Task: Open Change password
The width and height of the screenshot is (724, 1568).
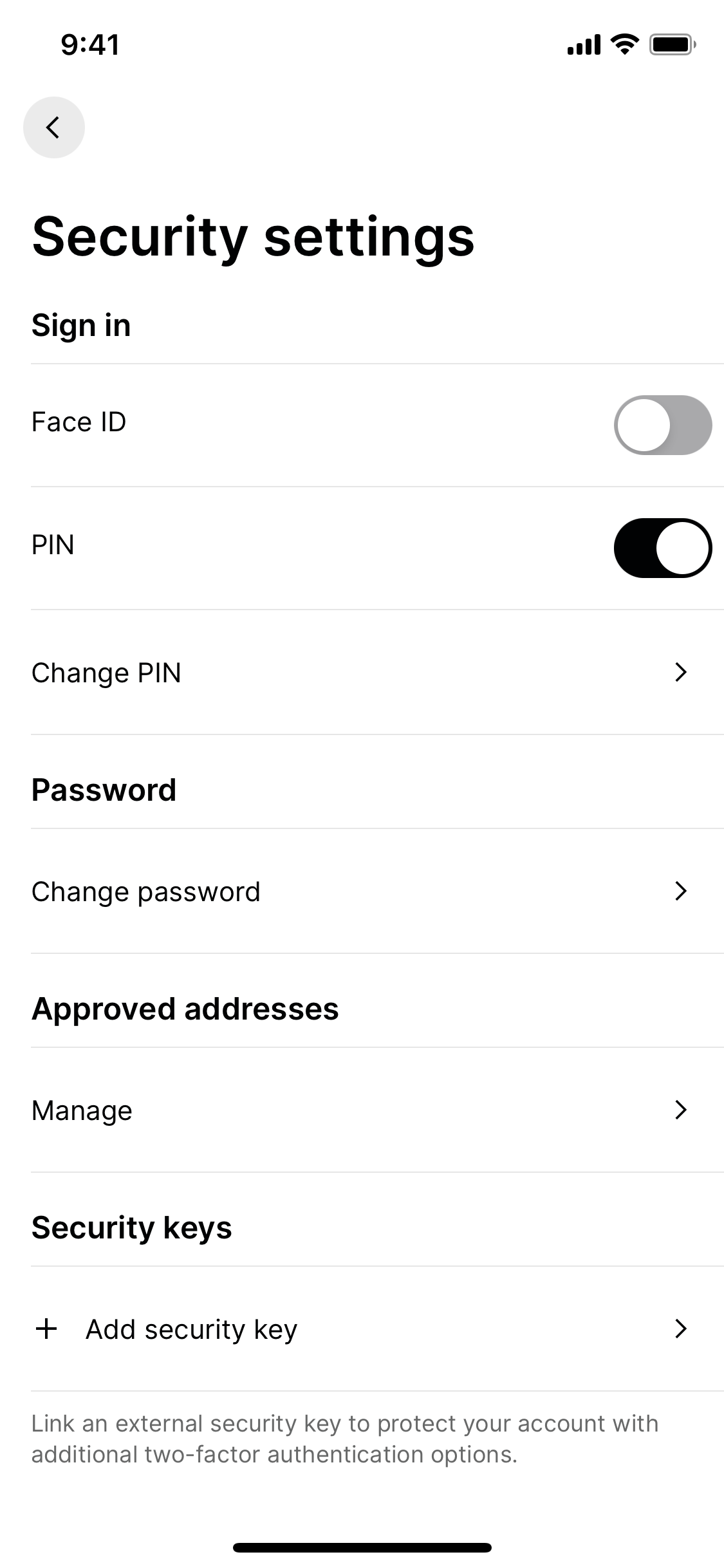Action: (377, 891)
